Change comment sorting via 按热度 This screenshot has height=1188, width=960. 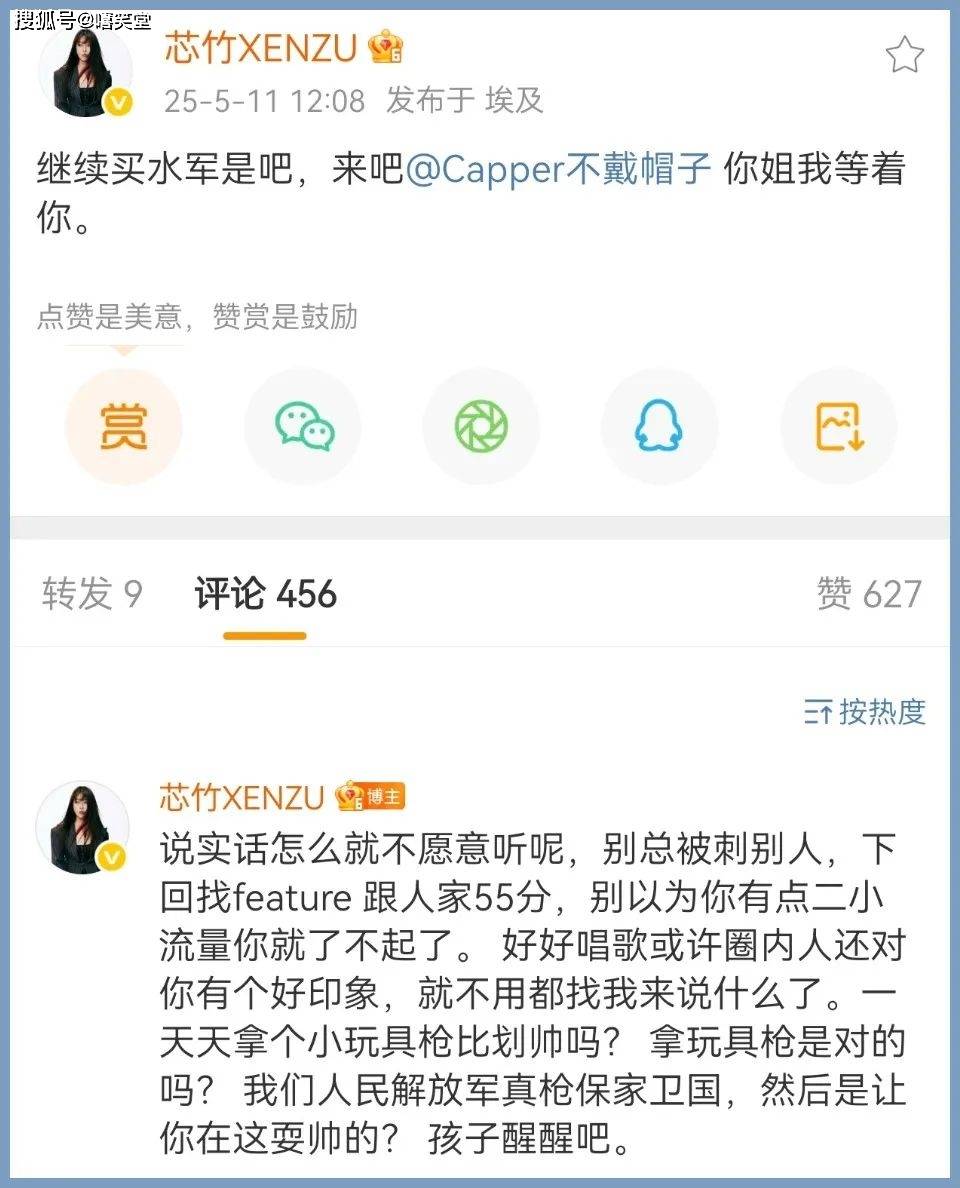(865, 712)
